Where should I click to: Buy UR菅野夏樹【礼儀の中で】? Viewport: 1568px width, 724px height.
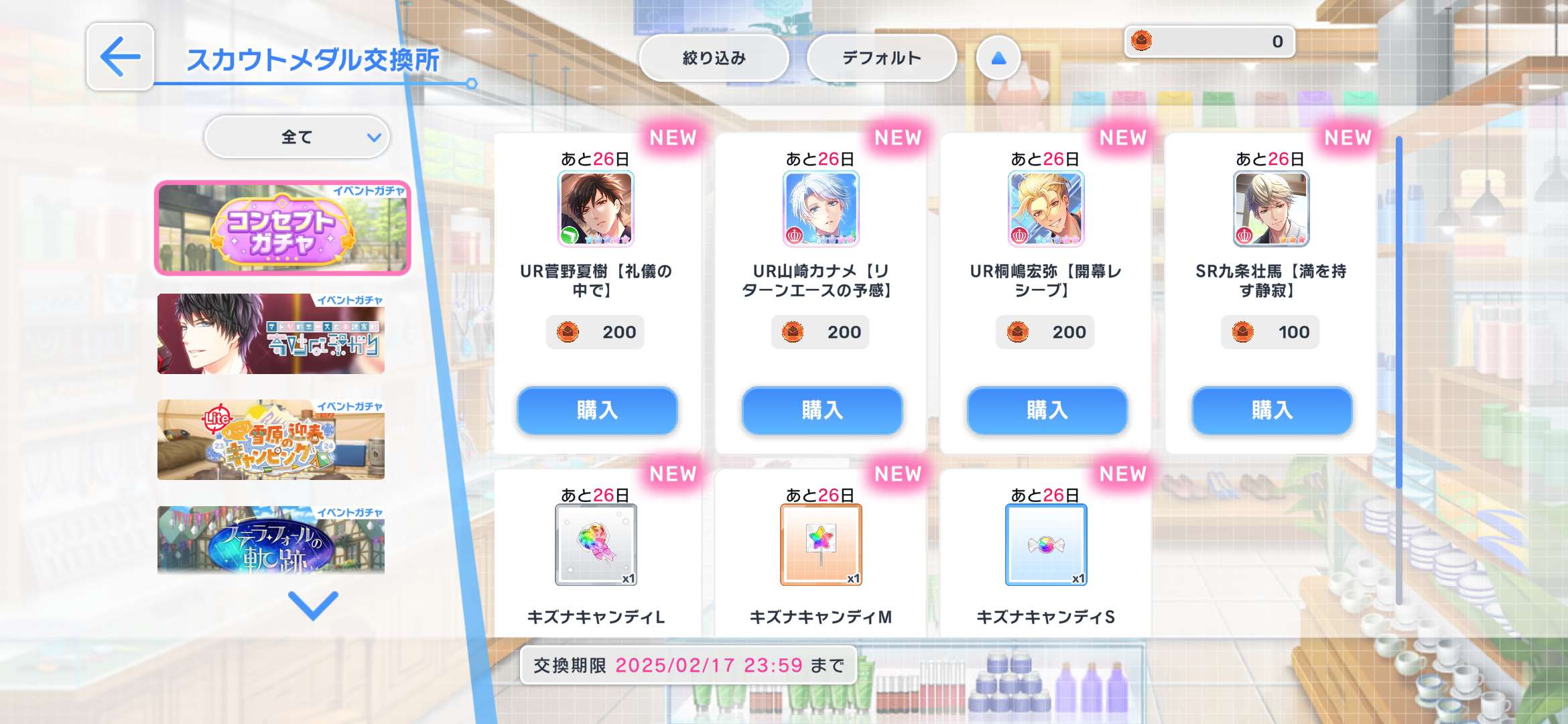(x=596, y=410)
